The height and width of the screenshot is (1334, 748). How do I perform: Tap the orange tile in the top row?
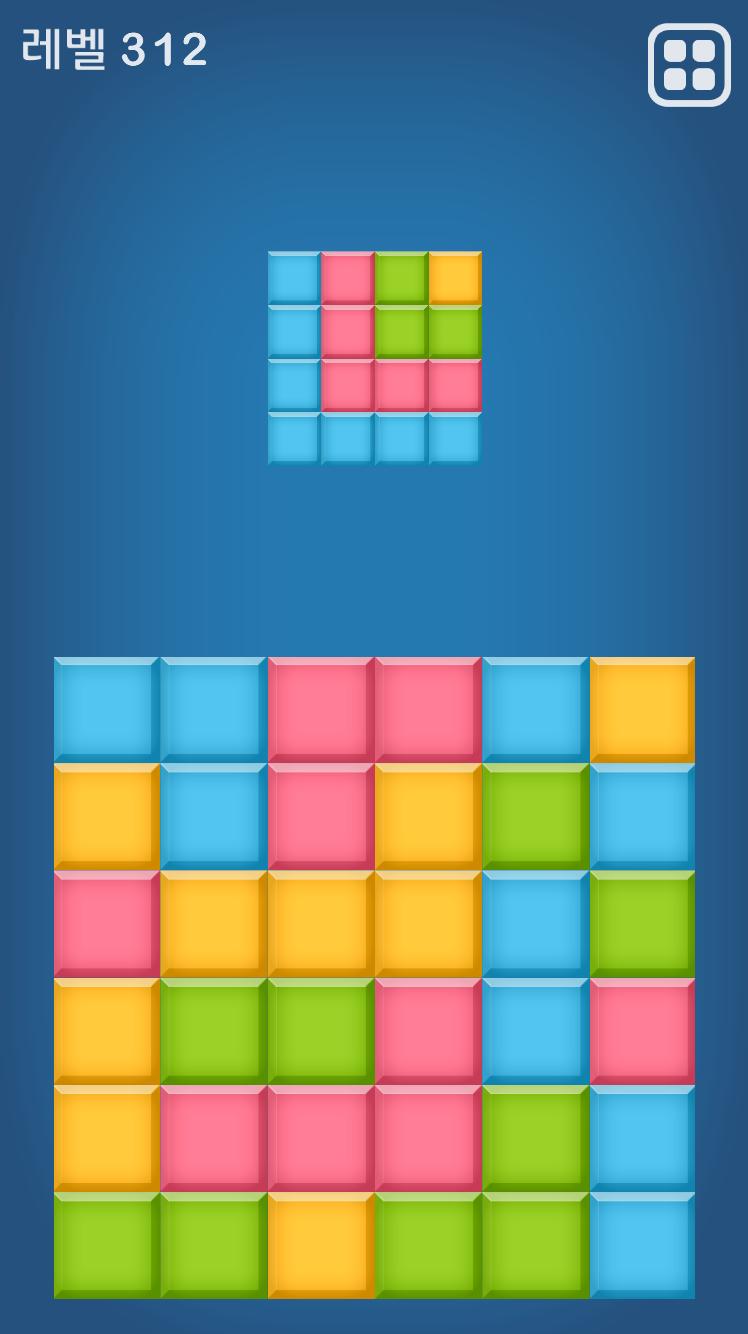tap(642, 710)
